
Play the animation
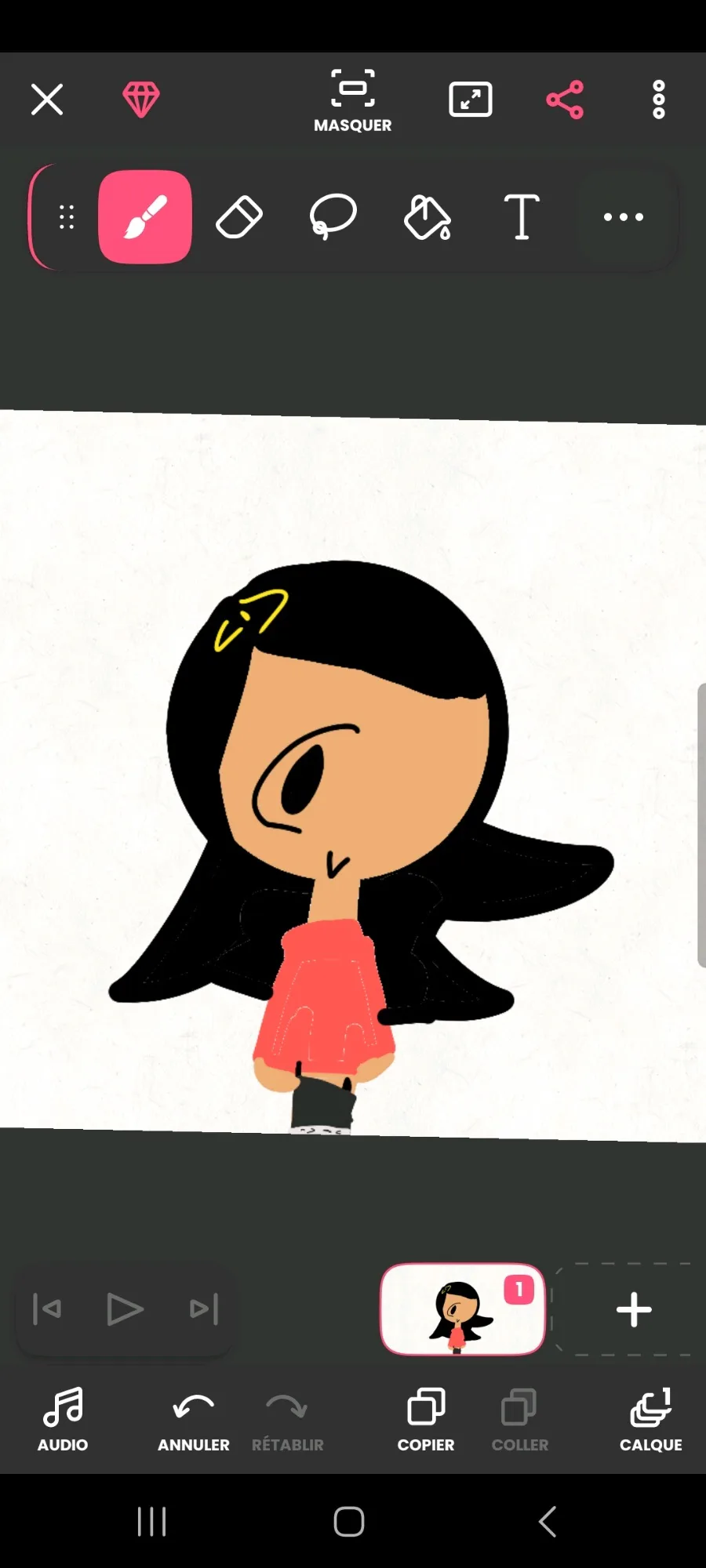tap(125, 1308)
